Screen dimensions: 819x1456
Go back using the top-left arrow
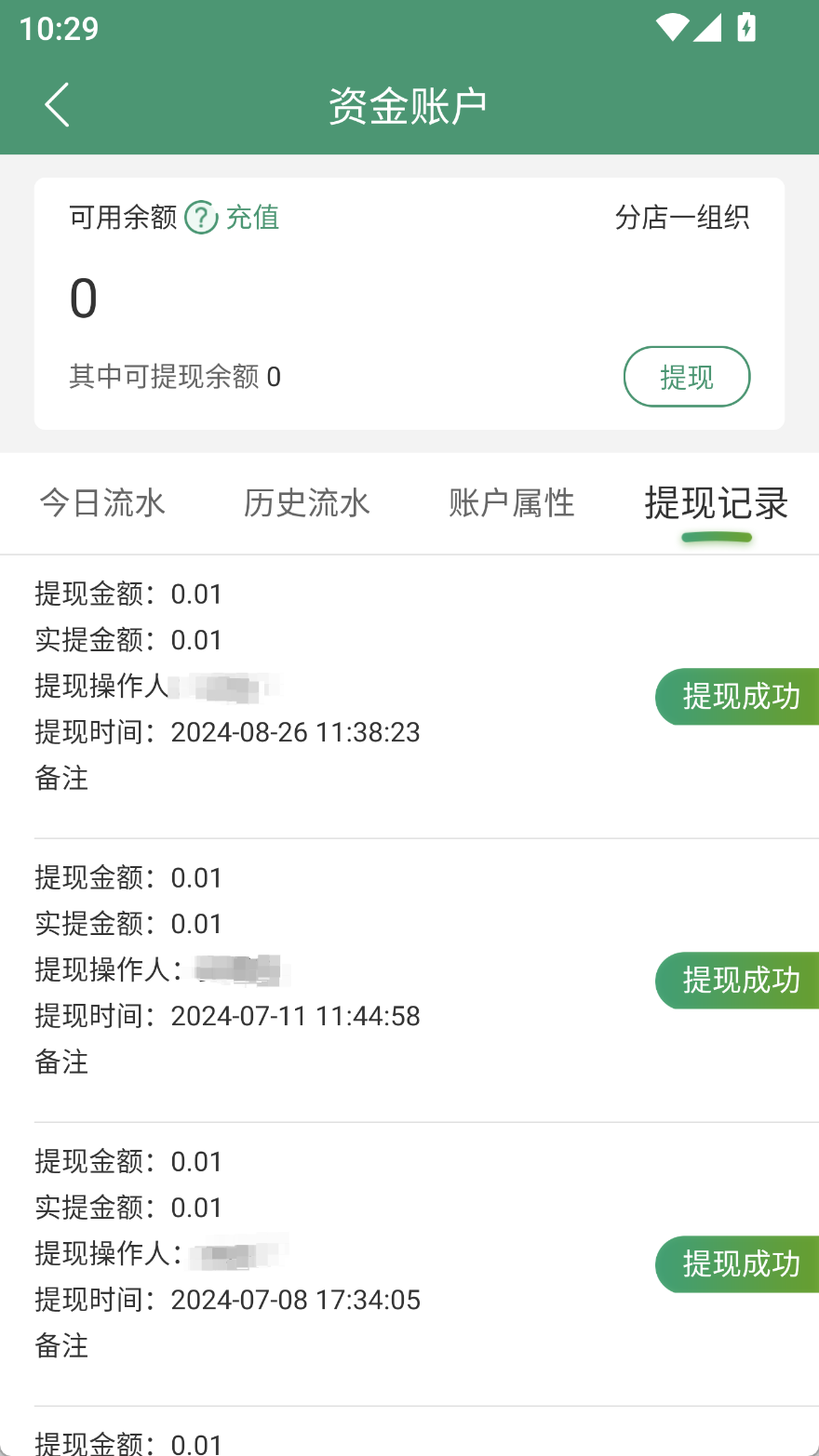point(57,104)
